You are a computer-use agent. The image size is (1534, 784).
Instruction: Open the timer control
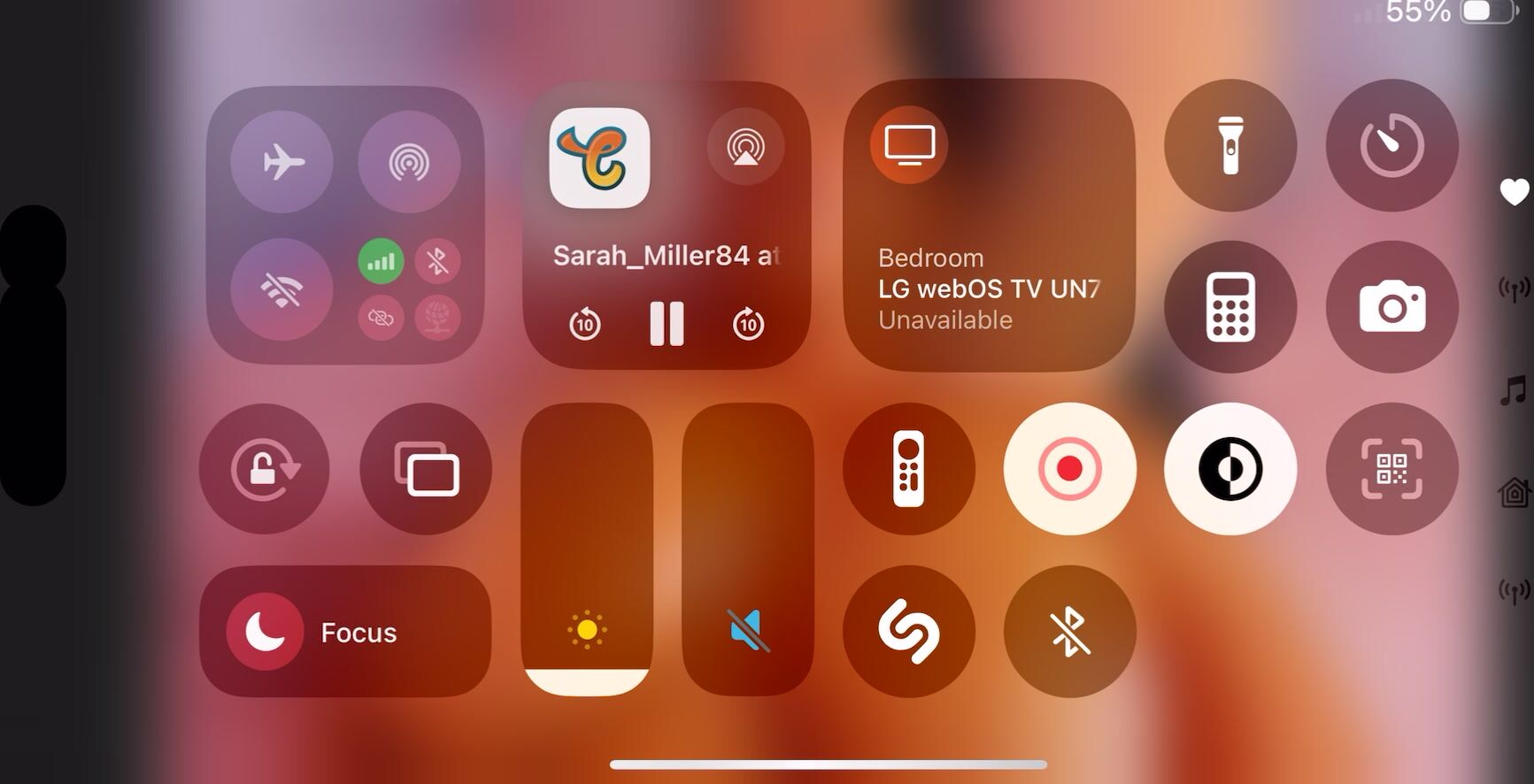click(x=1391, y=146)
